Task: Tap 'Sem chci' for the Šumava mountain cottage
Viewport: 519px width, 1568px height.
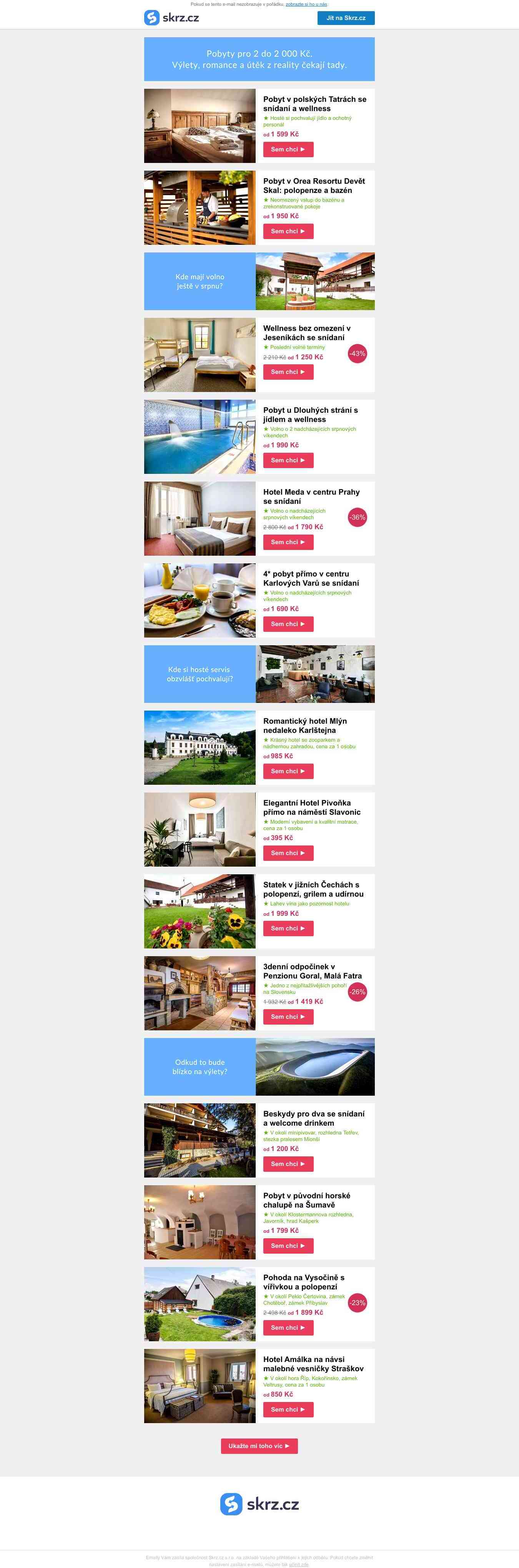Action: click(288, 1246)
